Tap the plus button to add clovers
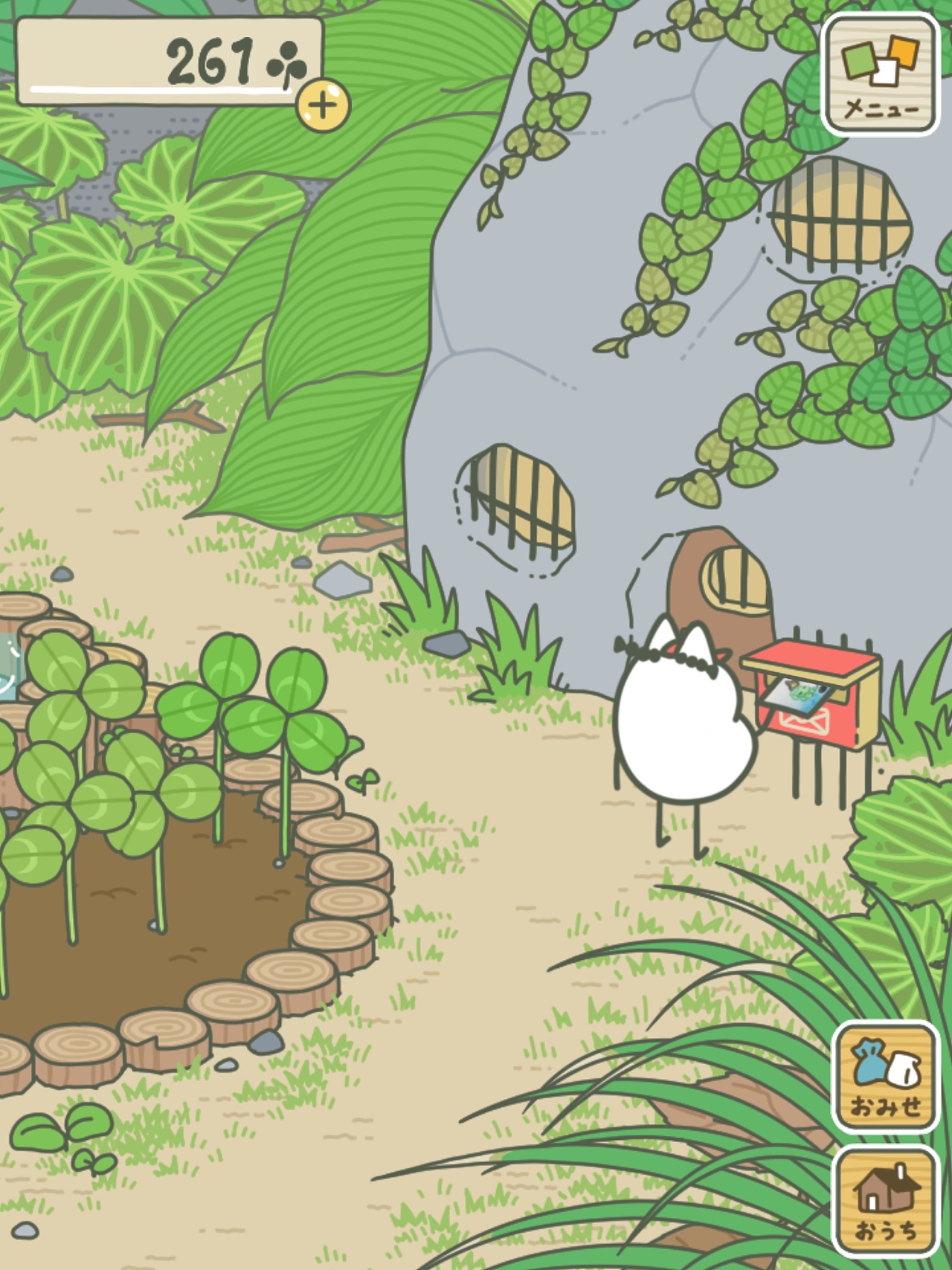The height and width of the screenshot is (1270, 952). click(x=323, y=105)
